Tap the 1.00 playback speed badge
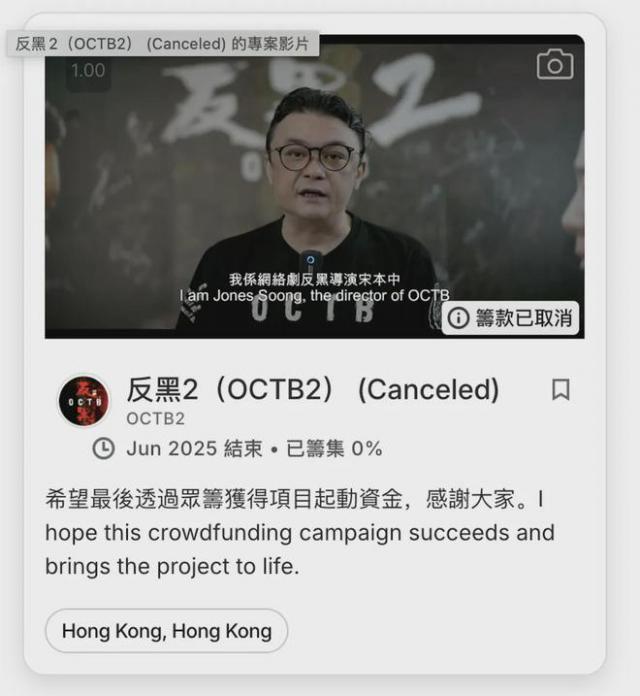The image size is (640, 696). pyautogui.click(x=88, y=71)
